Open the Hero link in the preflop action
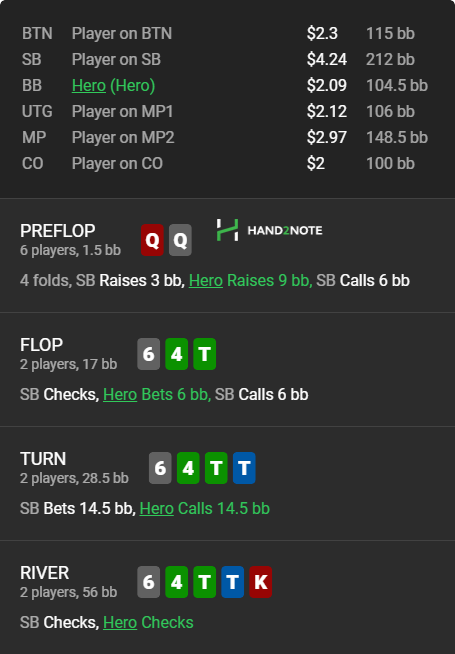The height and width of the screenshot is (654, 455). click(206, 281)
